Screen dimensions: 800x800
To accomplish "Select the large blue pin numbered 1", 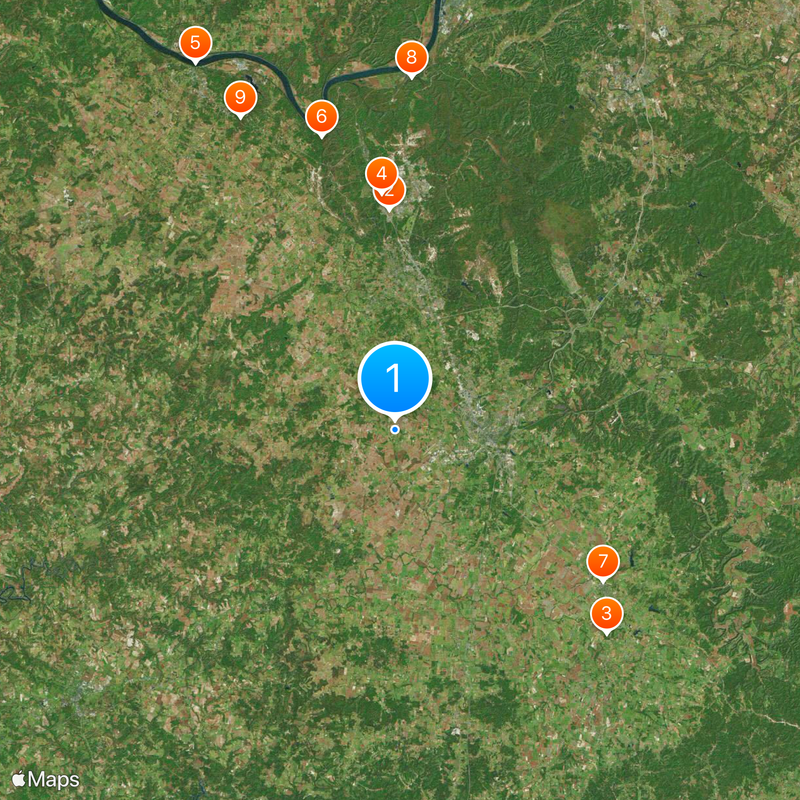I will click(395, 378).
